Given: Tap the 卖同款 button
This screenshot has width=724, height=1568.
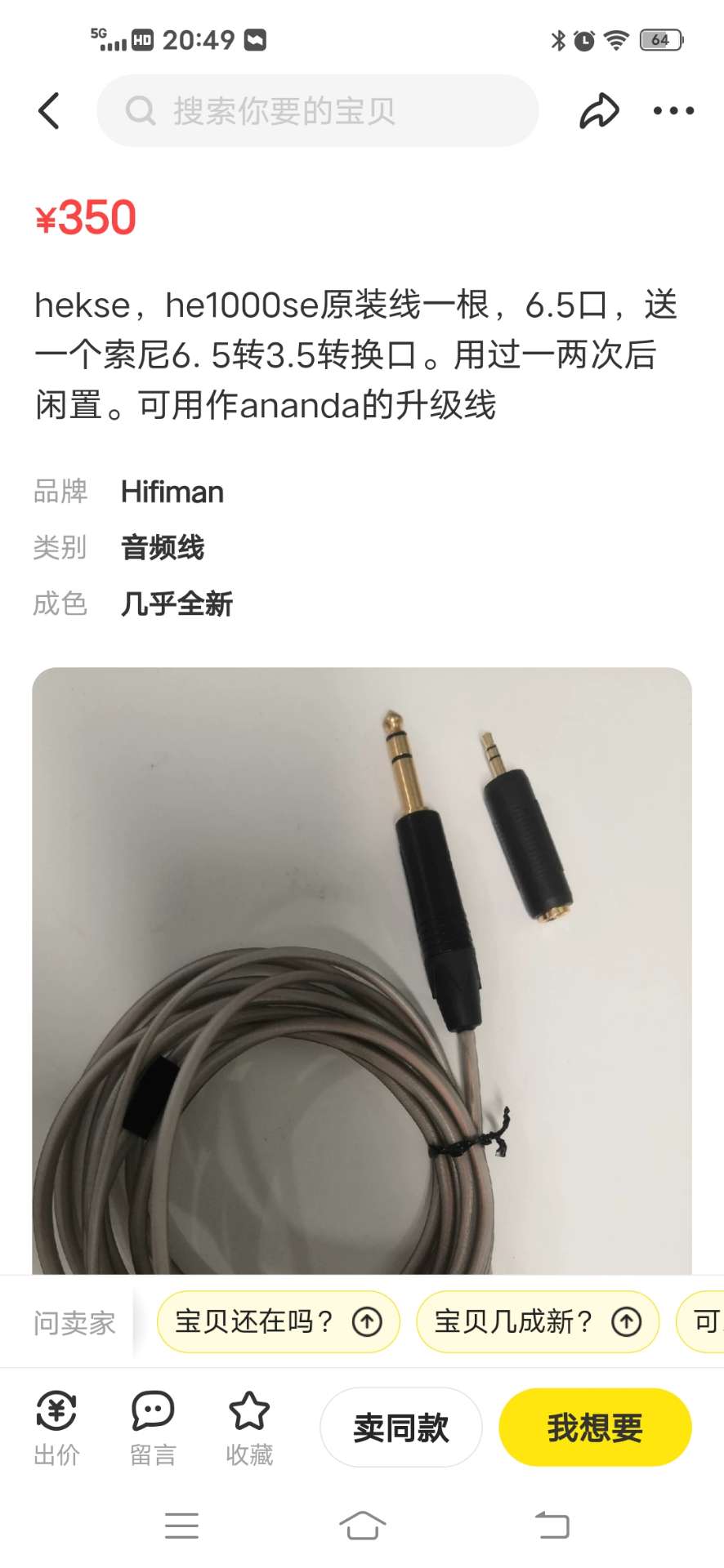Looking at the screenshot, I should click(400, 1427).
